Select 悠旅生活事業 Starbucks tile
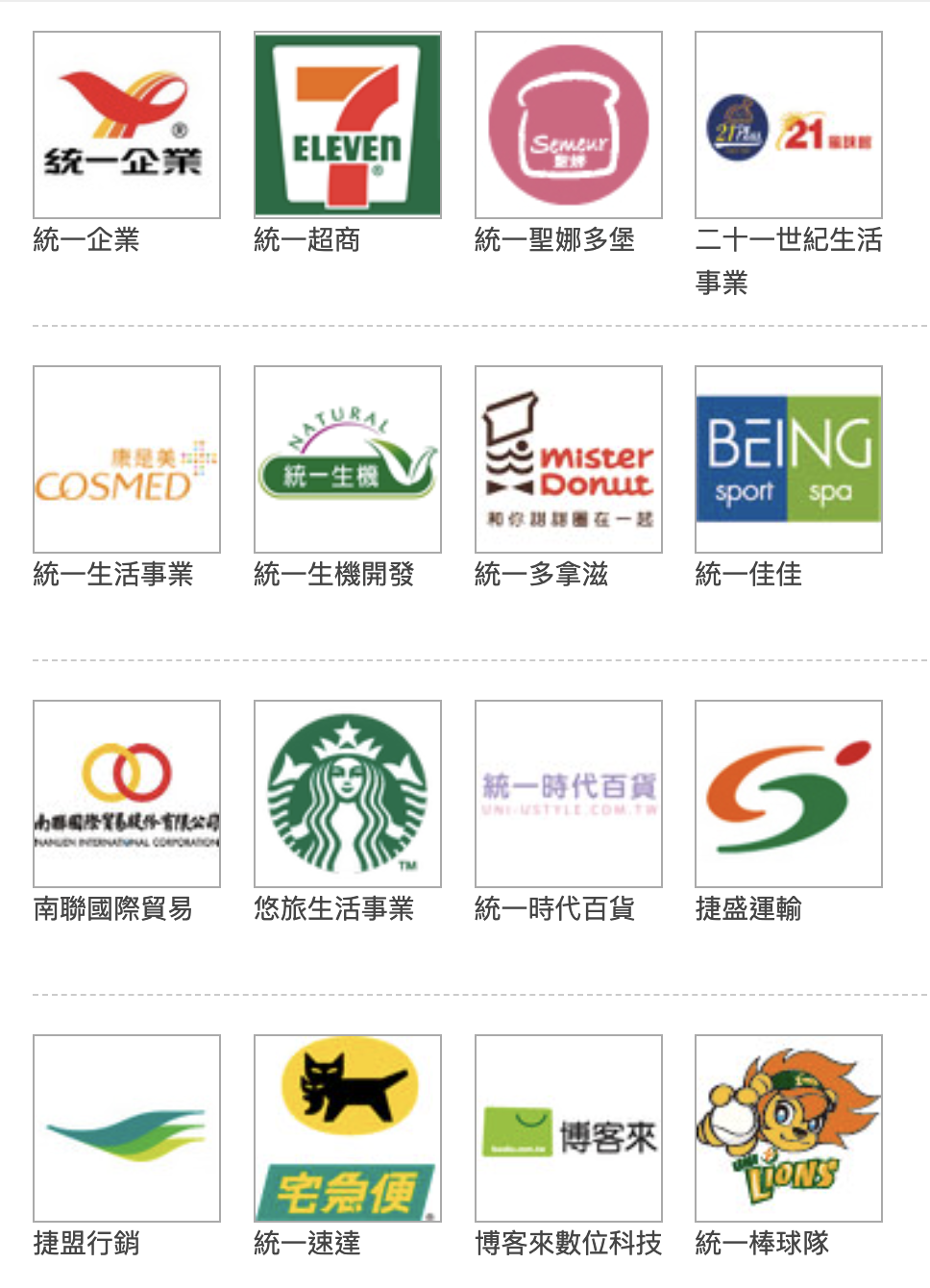Viewport: 930px width, 1288px height. pyautogui.click(x=348, y=794)
